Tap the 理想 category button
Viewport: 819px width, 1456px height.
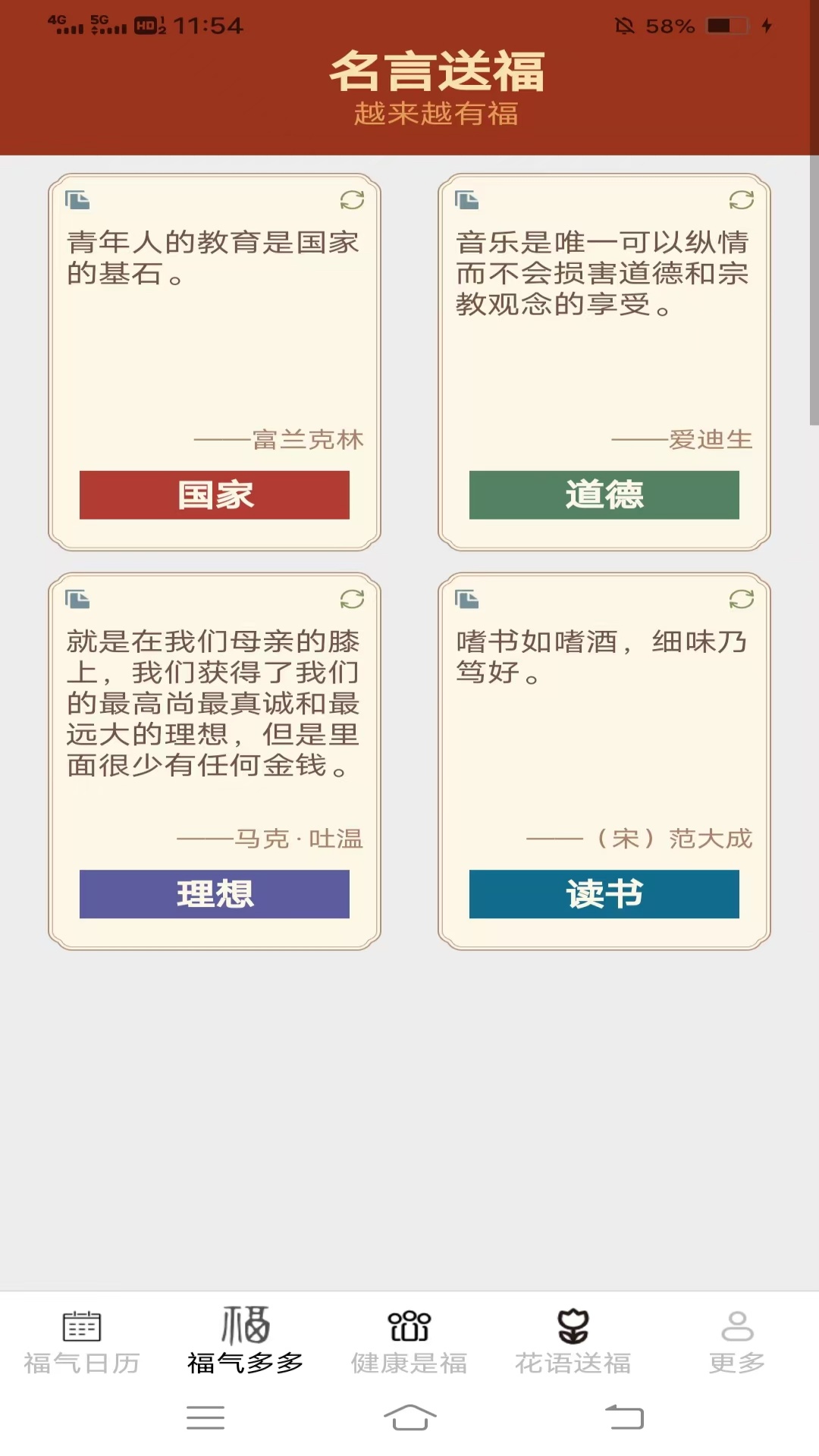point(215,894)
